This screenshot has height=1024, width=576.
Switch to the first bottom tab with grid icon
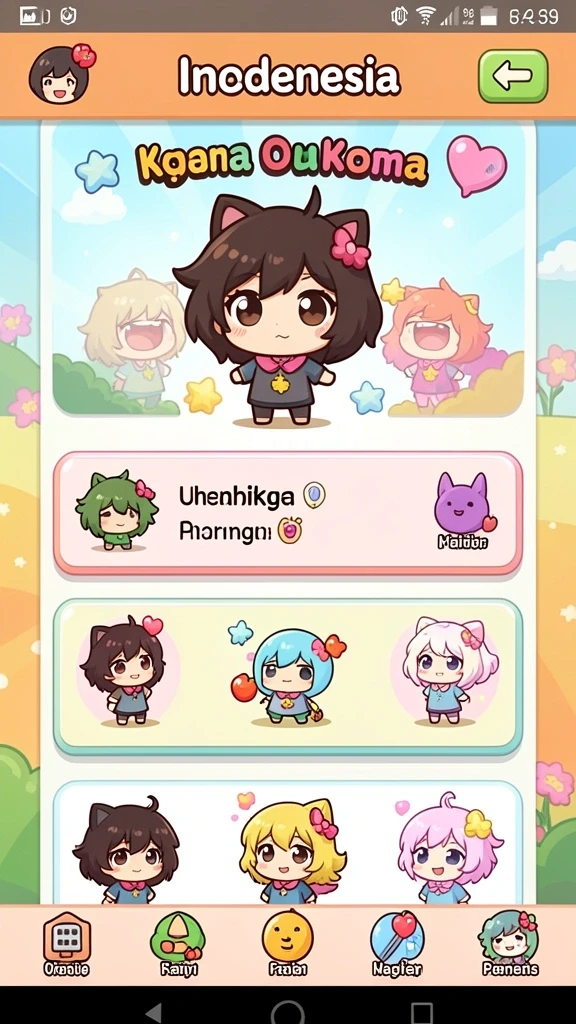click(67, 944)
